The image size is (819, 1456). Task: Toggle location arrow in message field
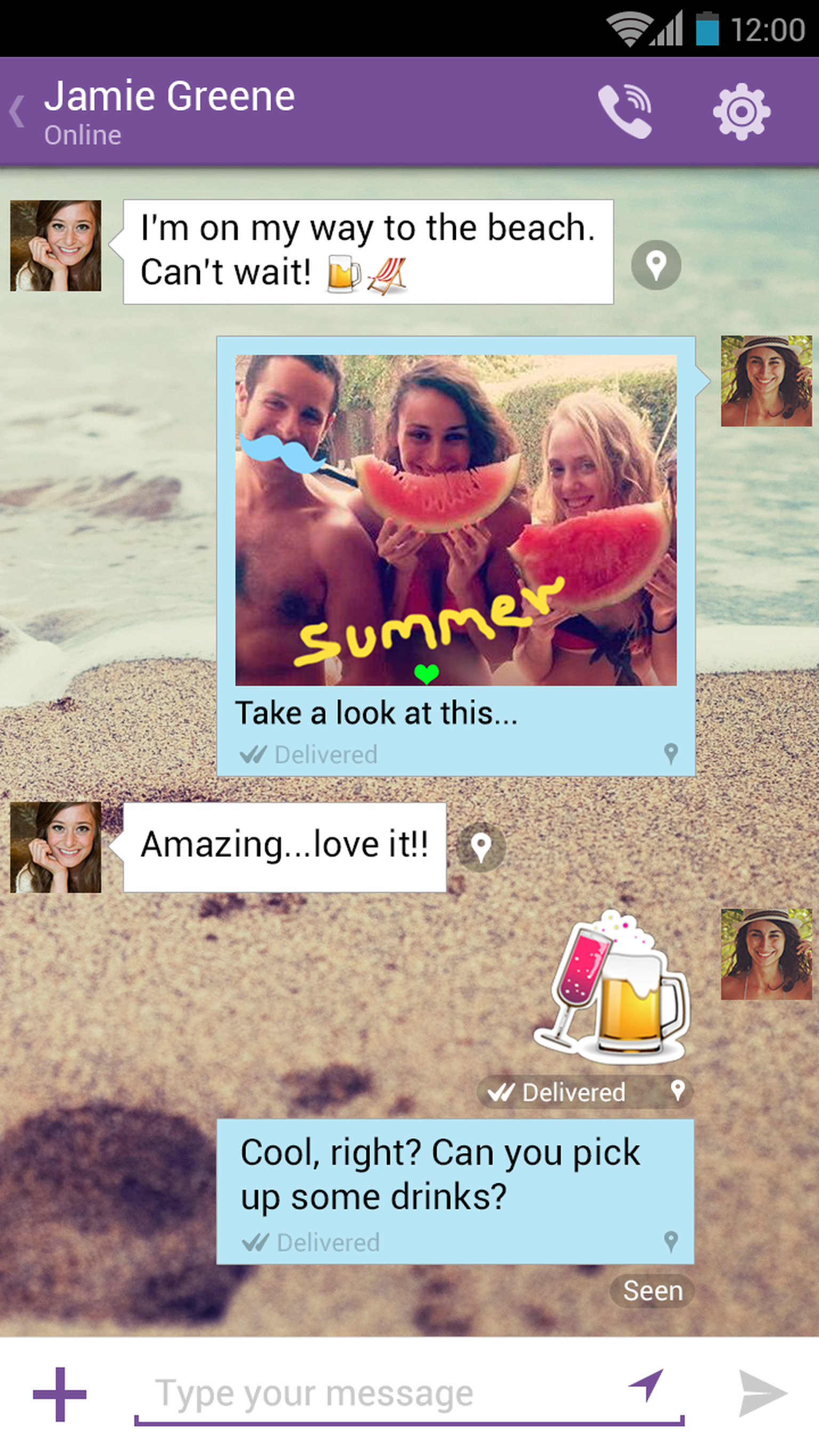pos(647,1385)
